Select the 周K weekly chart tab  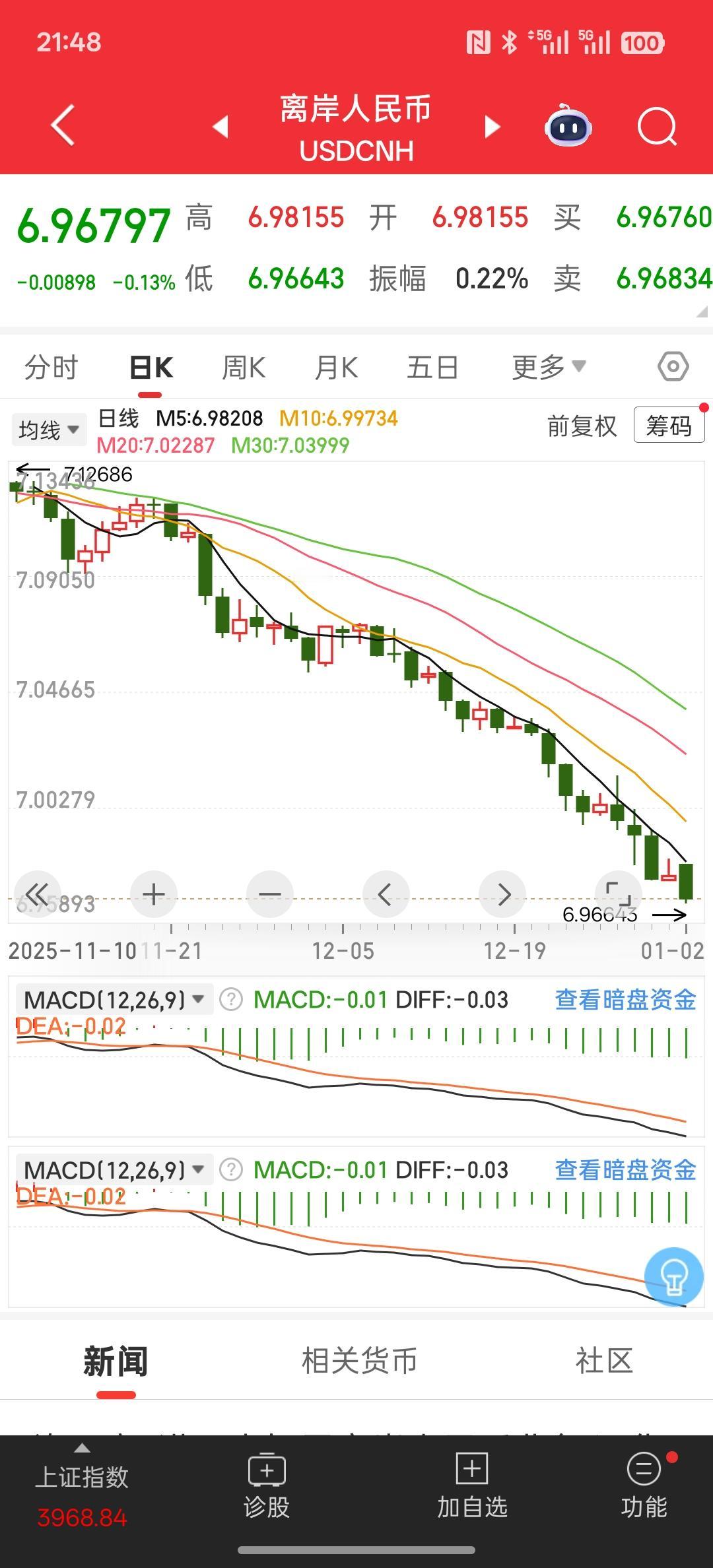pyautogui.click(x=244, y=368)
